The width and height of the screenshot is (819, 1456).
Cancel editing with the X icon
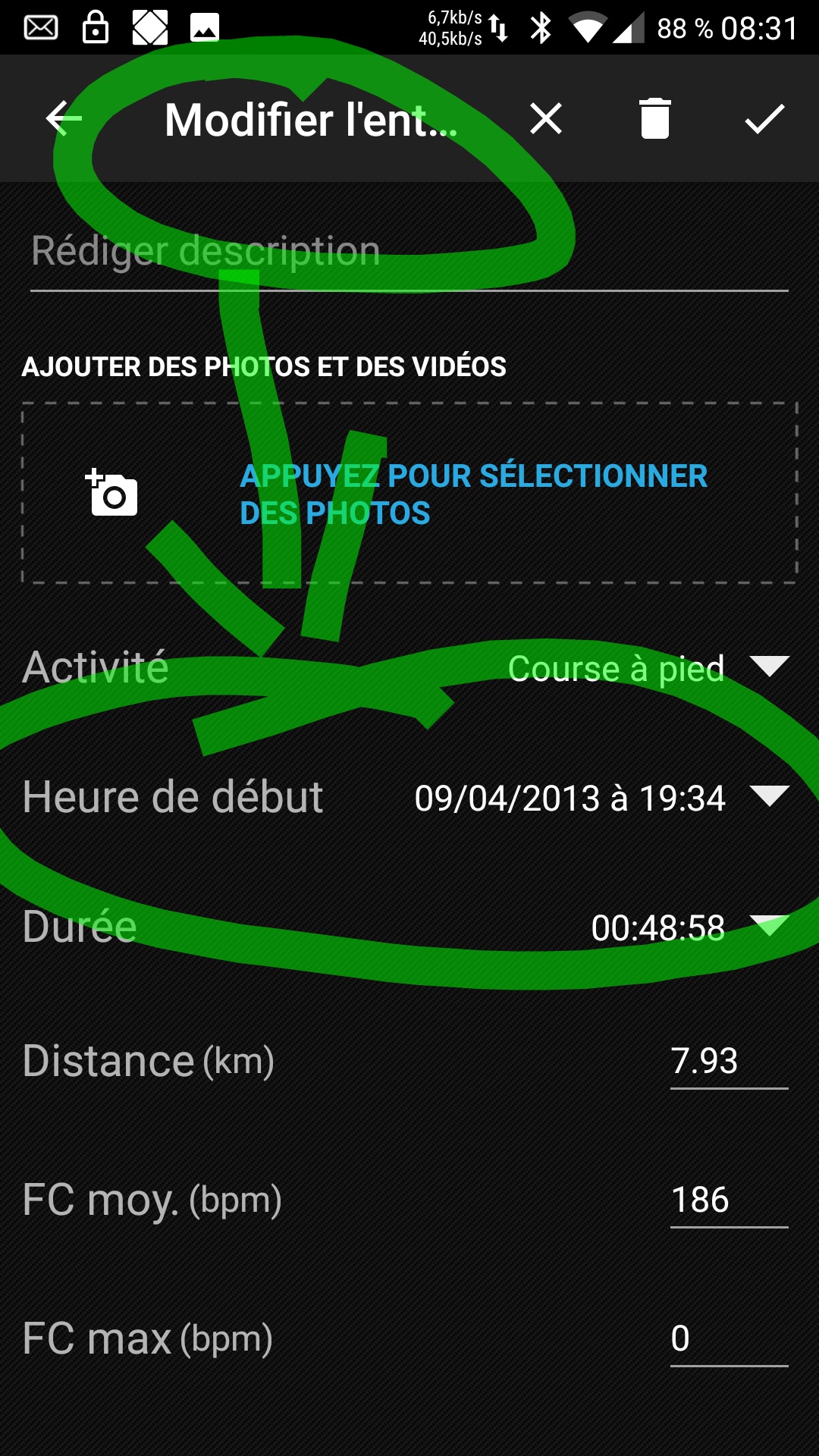[x=546, y=119]
